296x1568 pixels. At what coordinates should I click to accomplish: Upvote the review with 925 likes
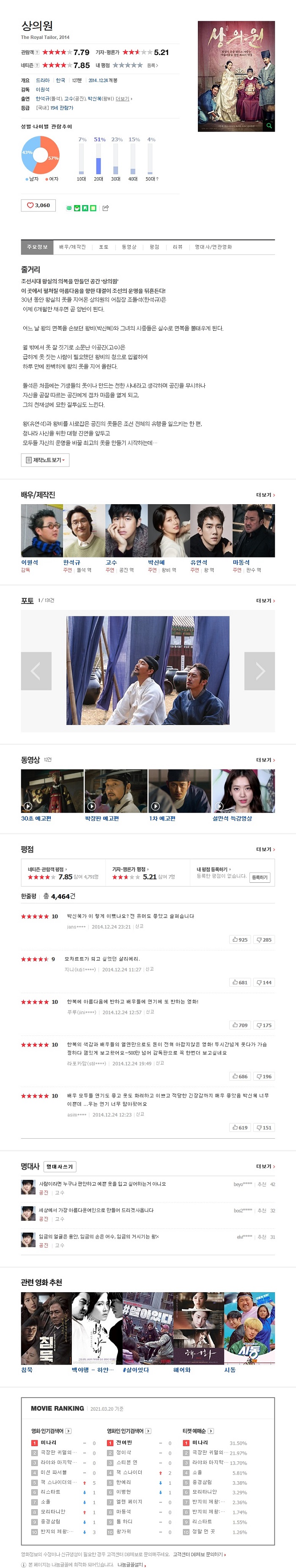click(239, 939)
